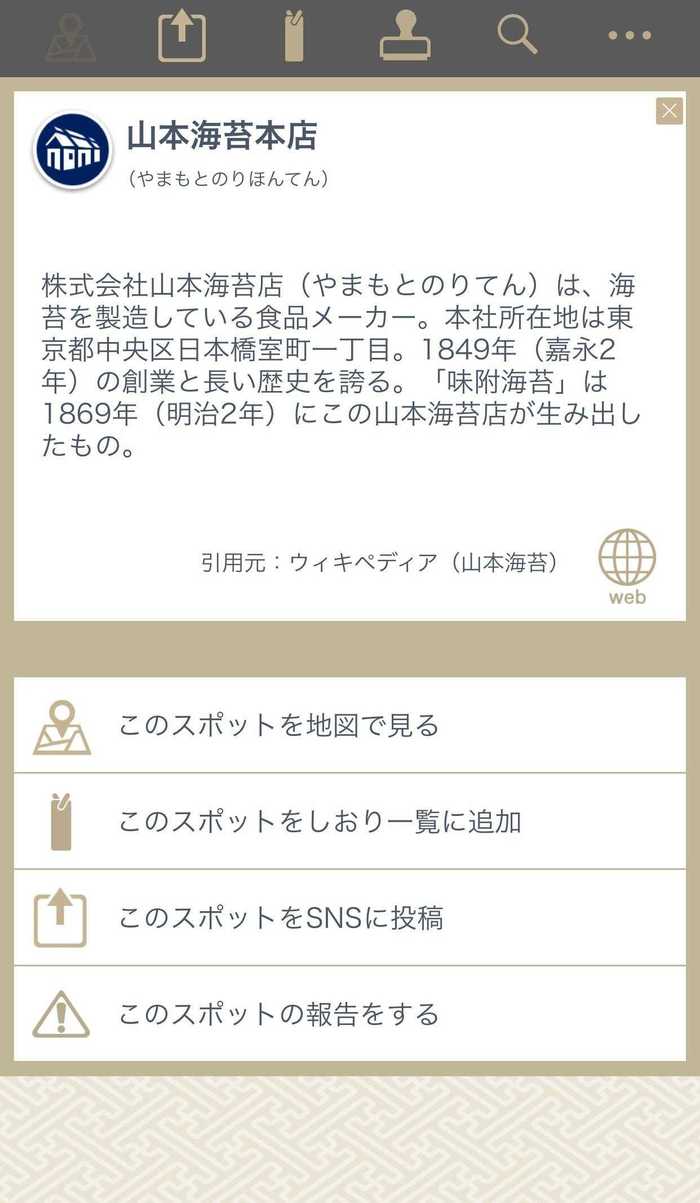Open the map icon in the toolbar
The height and width of the screenshot is (1203, 700).
(x=71, y=37)
